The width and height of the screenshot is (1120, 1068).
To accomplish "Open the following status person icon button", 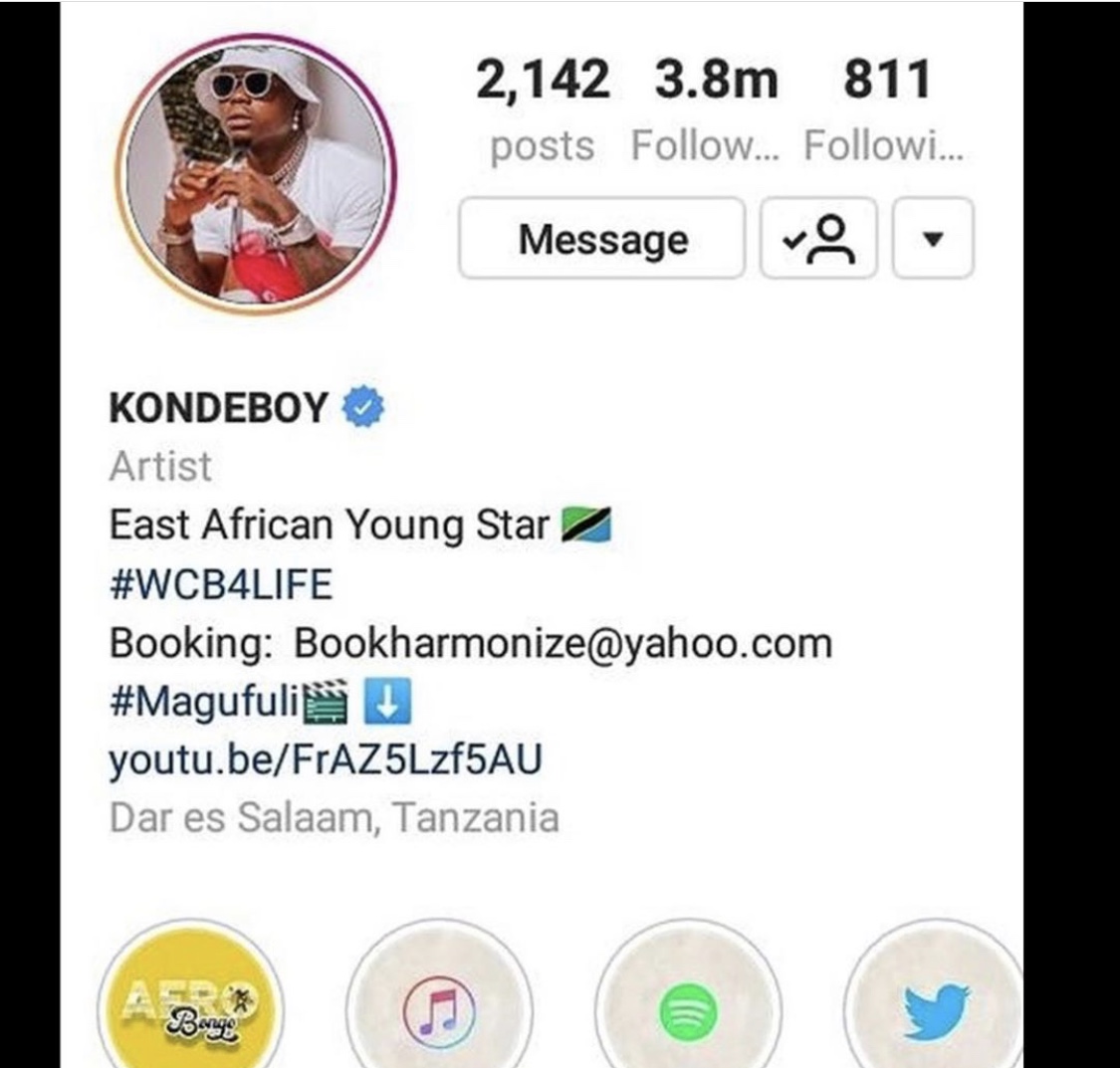I will pos(818,239).
